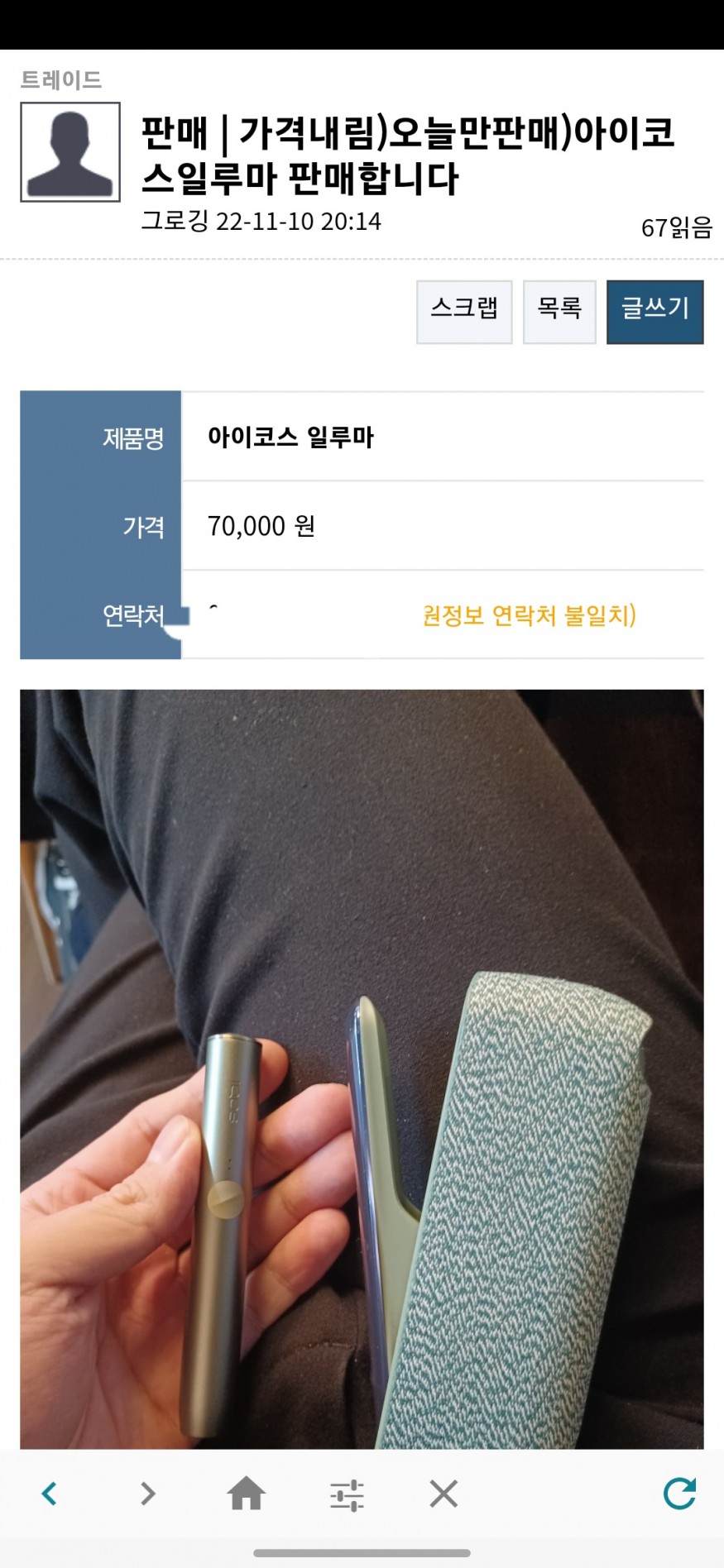Reload the page with refresh icon
Image resolution: width=724 pixels, height=1568 pixels.
click(679, 1494)
